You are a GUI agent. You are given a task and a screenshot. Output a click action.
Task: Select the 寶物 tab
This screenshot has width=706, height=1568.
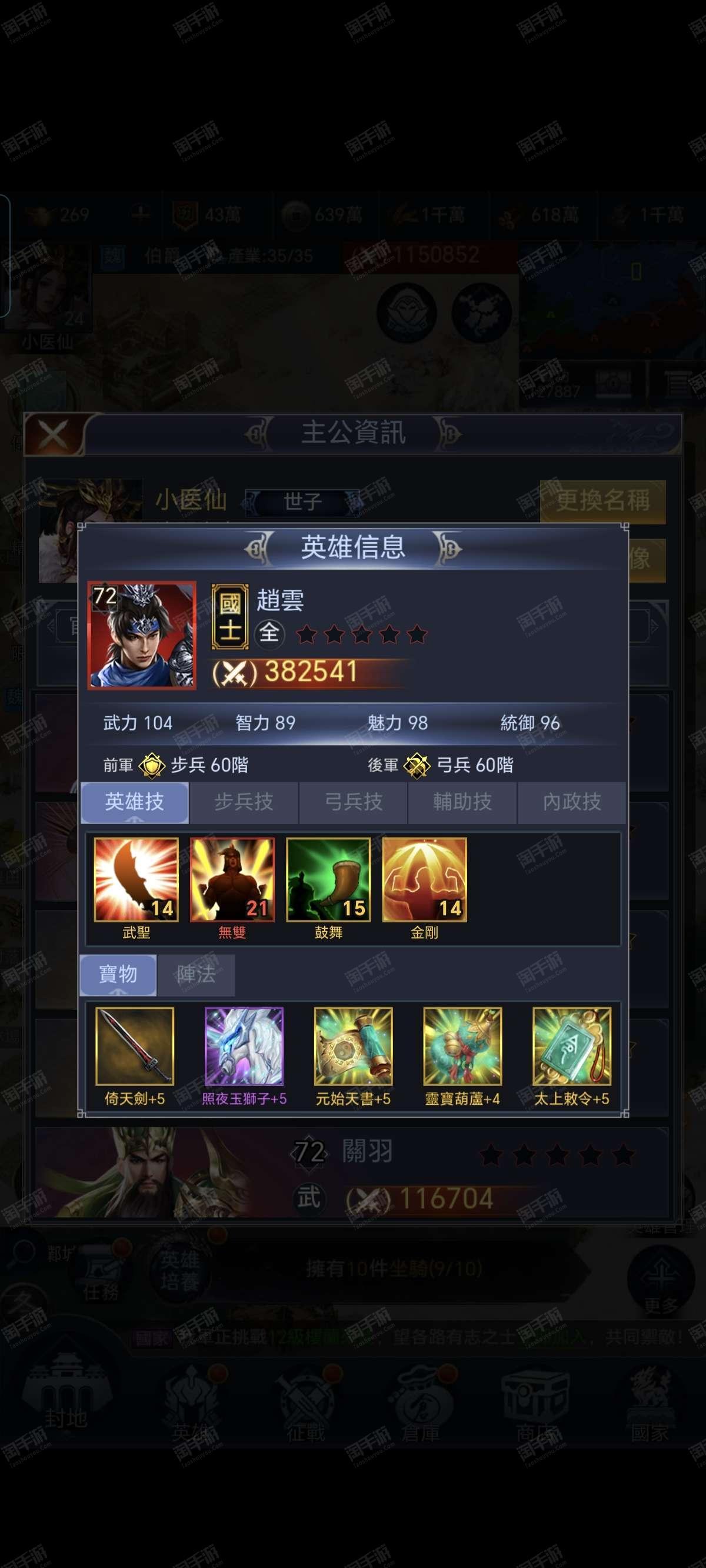[118, 975]
